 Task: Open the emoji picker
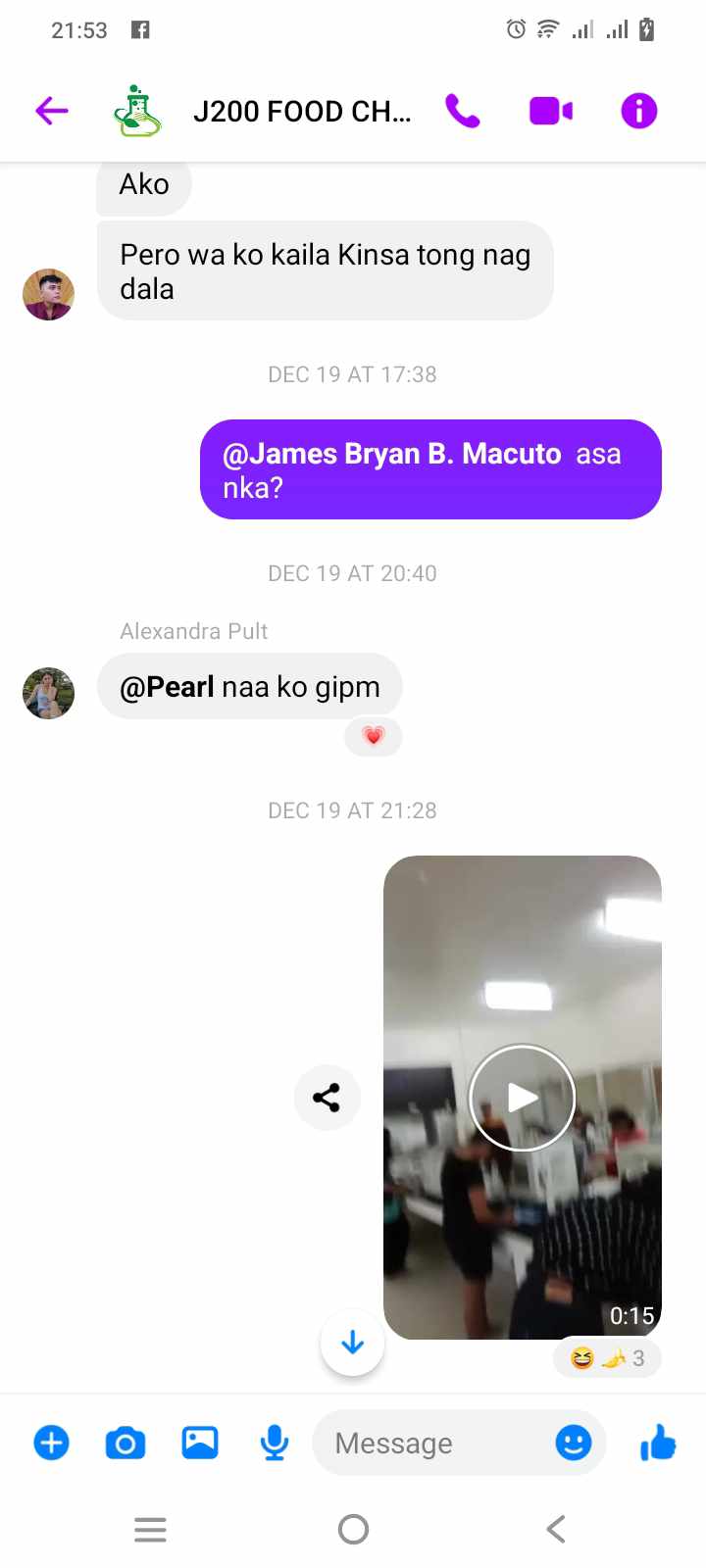pyautogui.click(x=574, y=1443)
